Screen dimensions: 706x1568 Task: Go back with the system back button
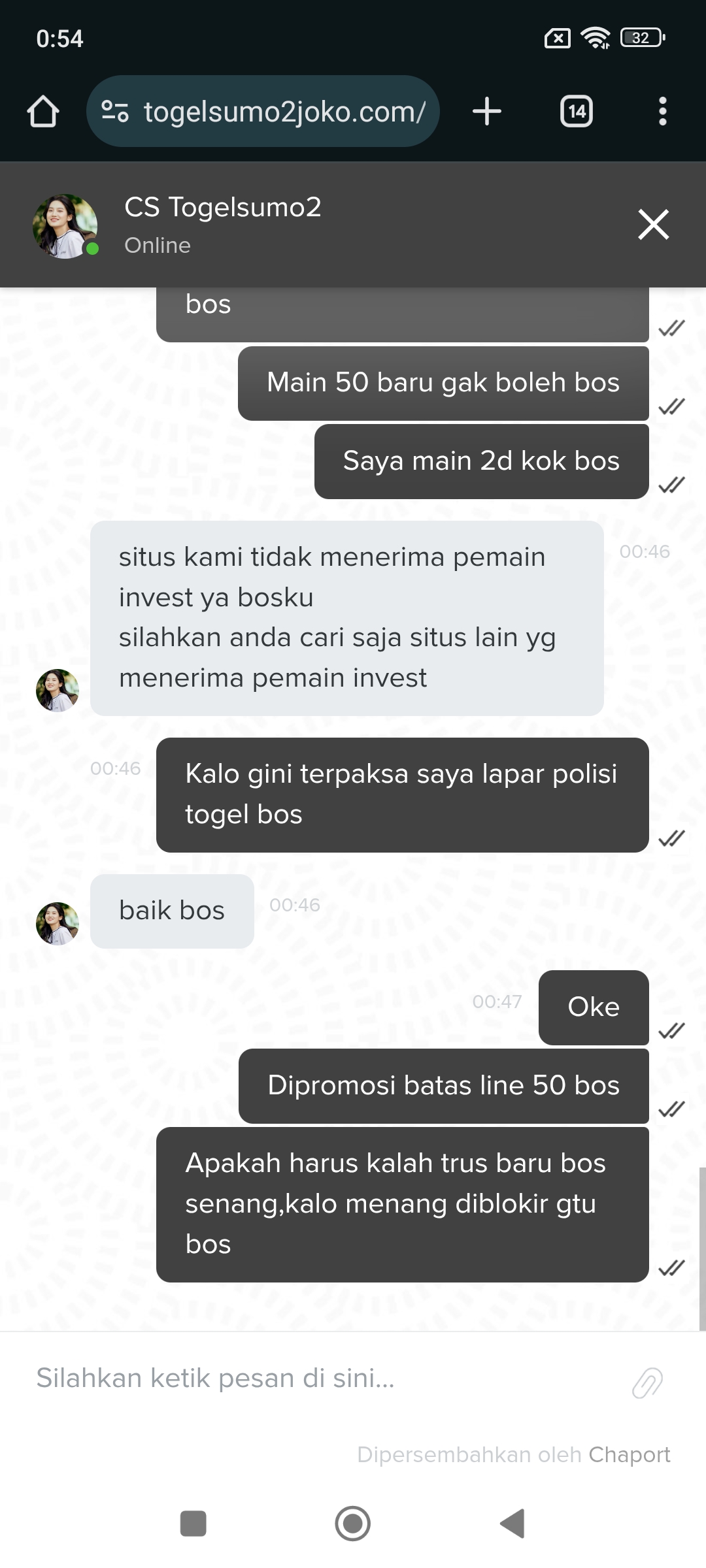click(x=513, y=1524)
